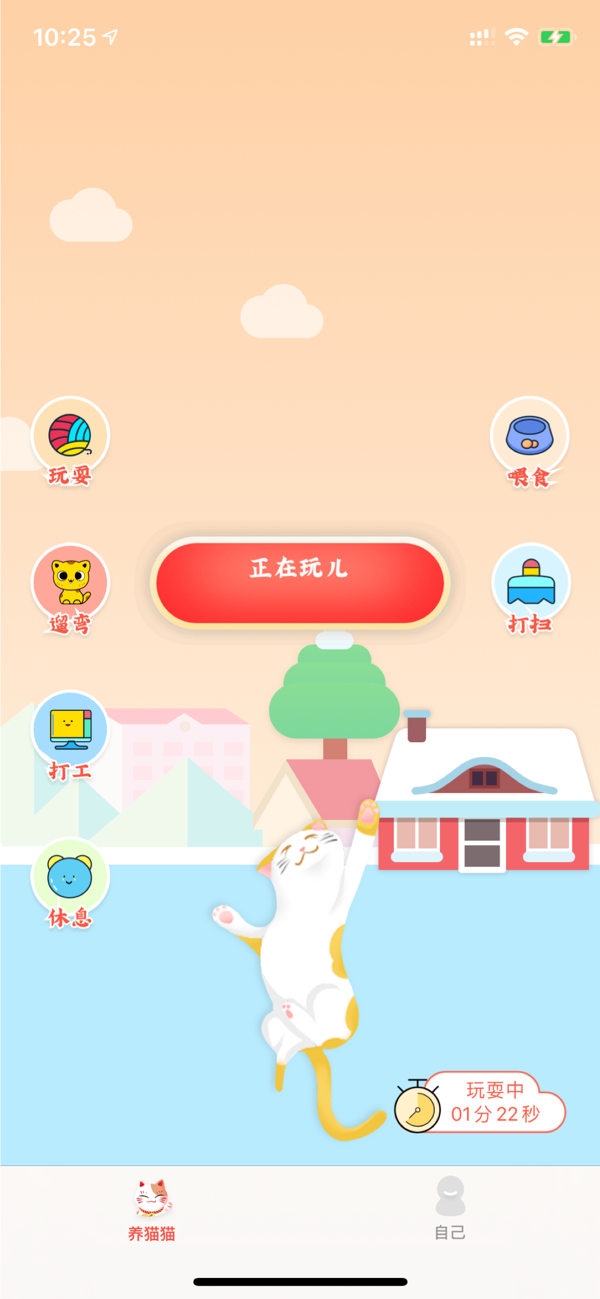Open the 养猫猫 tab
The height and width of the screenshot is (1299, 600).
(x=152, y=1208)
